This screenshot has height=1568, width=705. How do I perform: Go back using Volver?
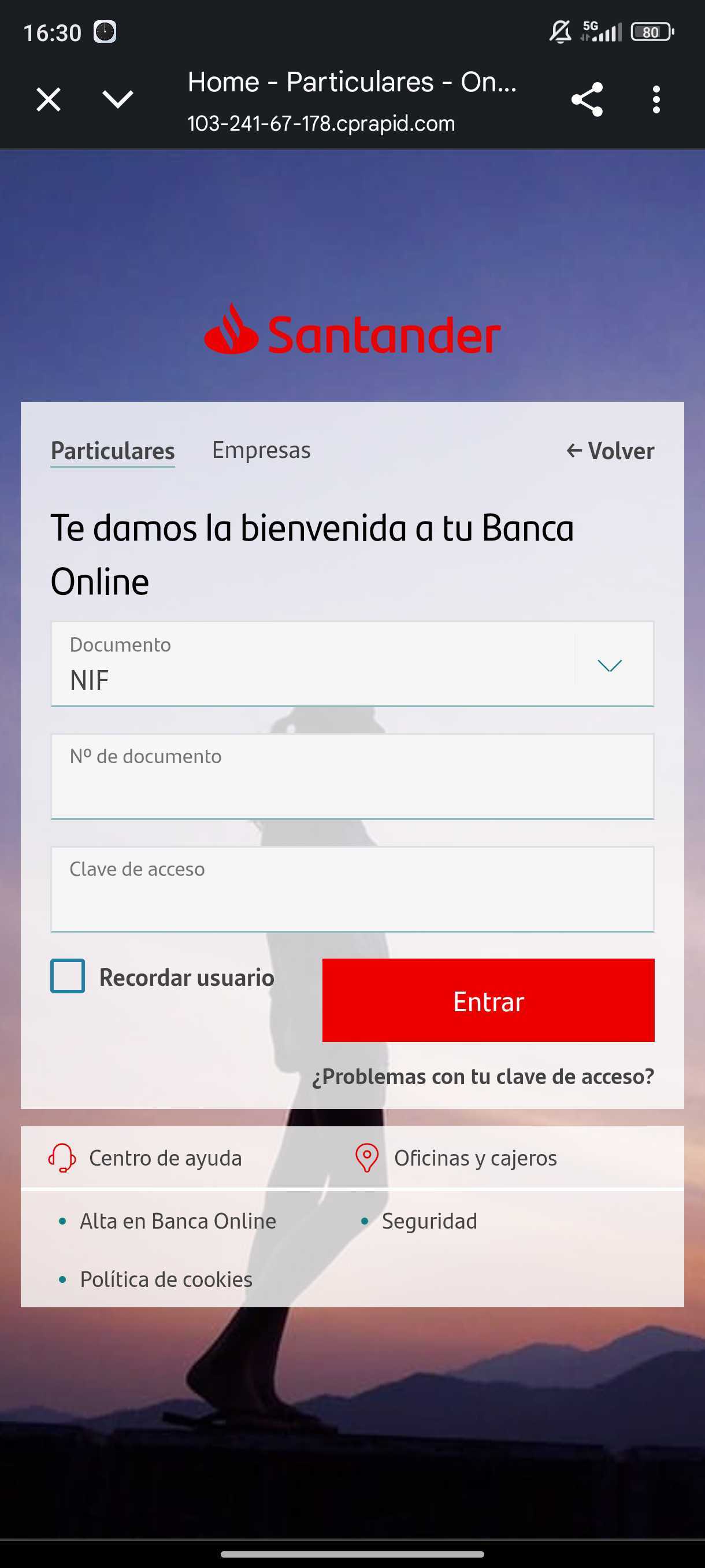(610, 451)
